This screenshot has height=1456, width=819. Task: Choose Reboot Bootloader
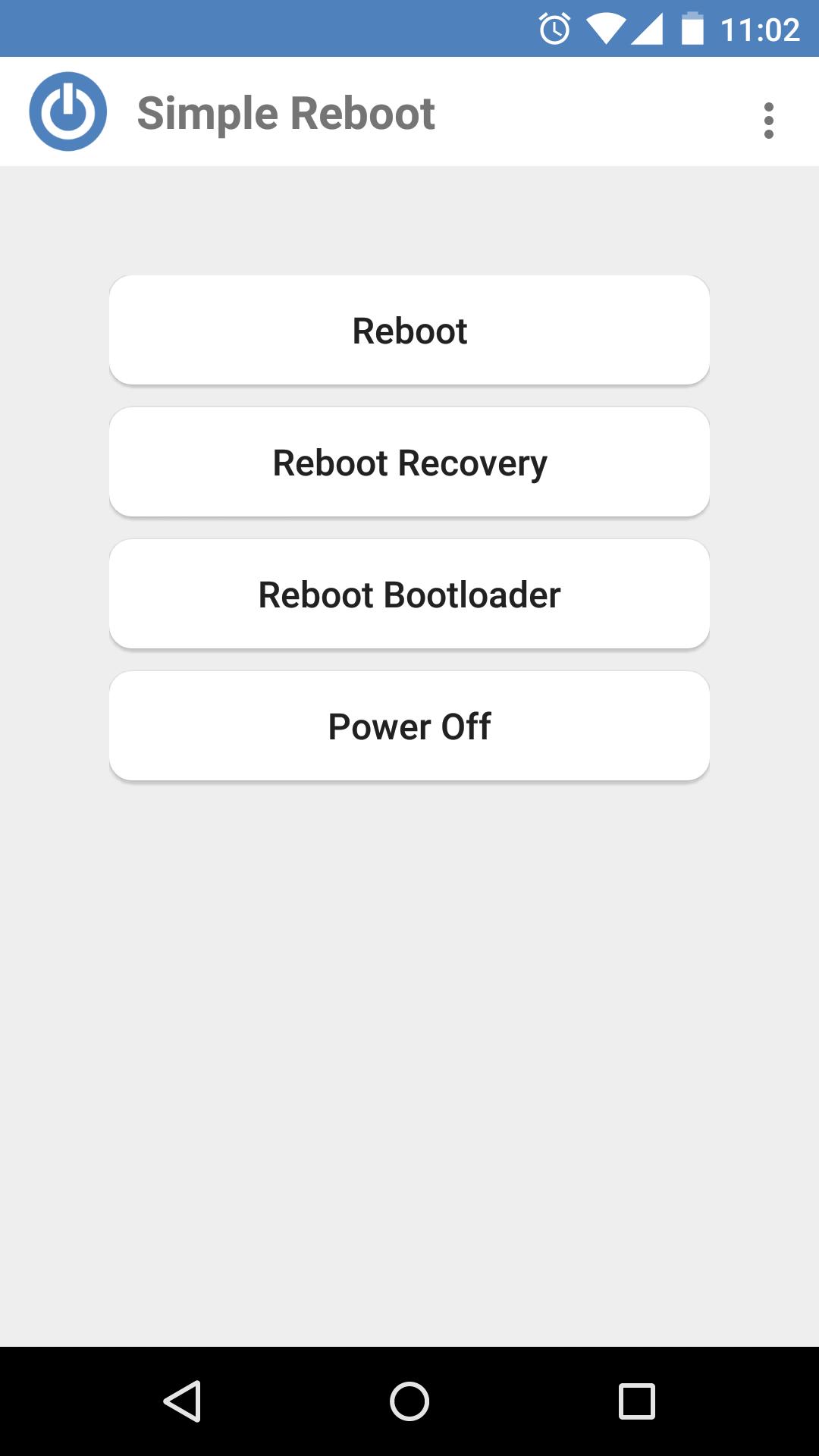click(x=409, y=594)
